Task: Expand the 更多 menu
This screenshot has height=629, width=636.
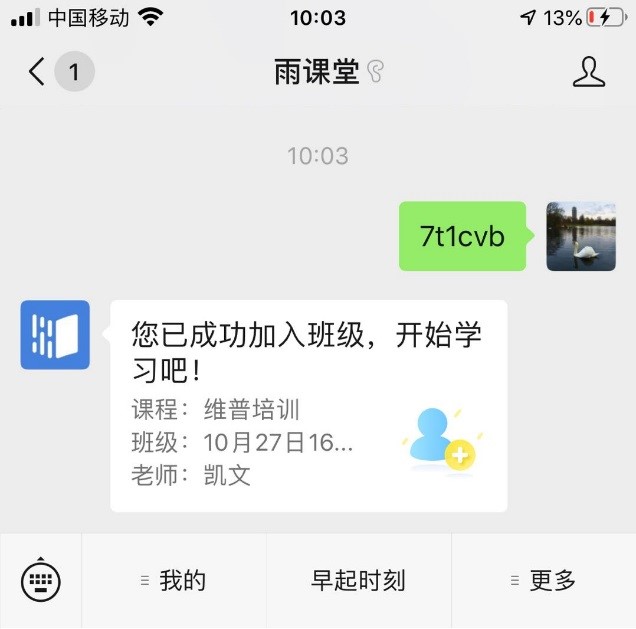Action: (543, 580)
